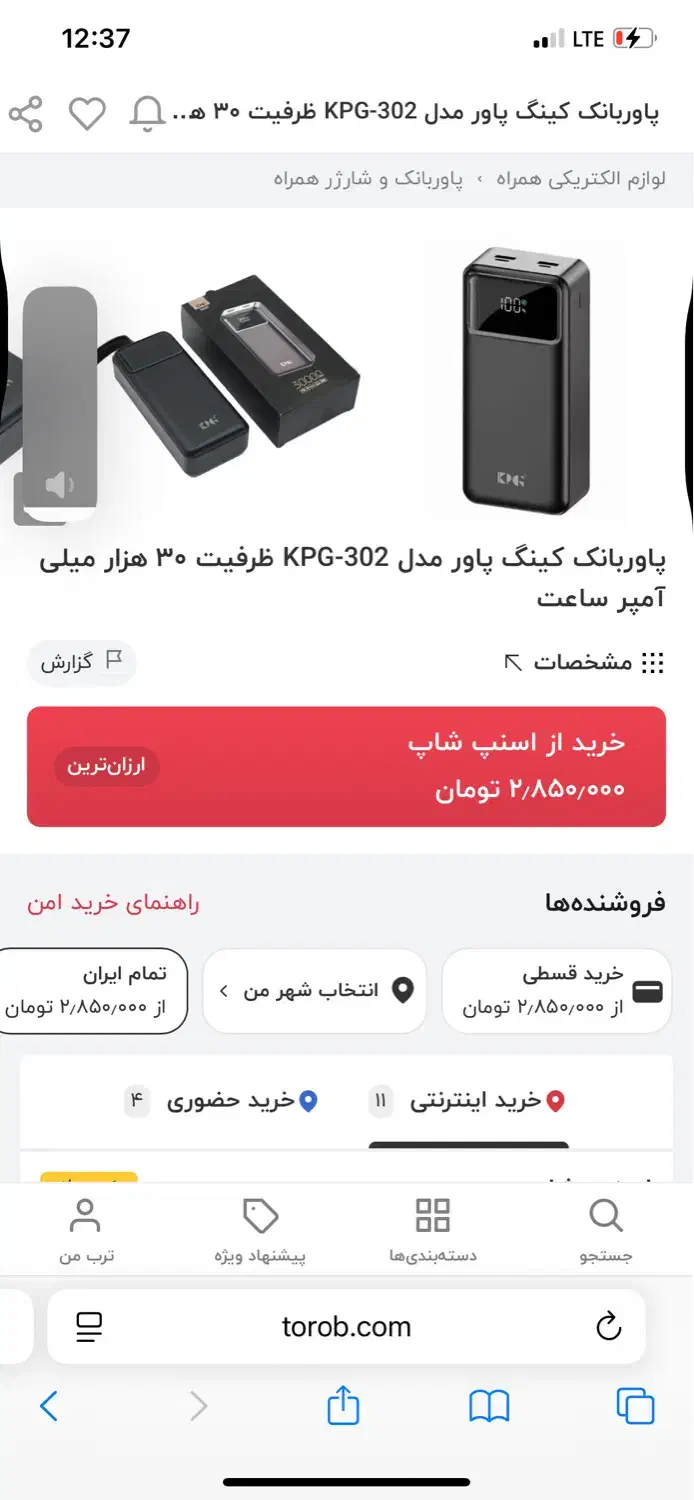The image size is (694, 1500).
Task: Add product to favorites with the heart icon
Action: pos(87,114)
